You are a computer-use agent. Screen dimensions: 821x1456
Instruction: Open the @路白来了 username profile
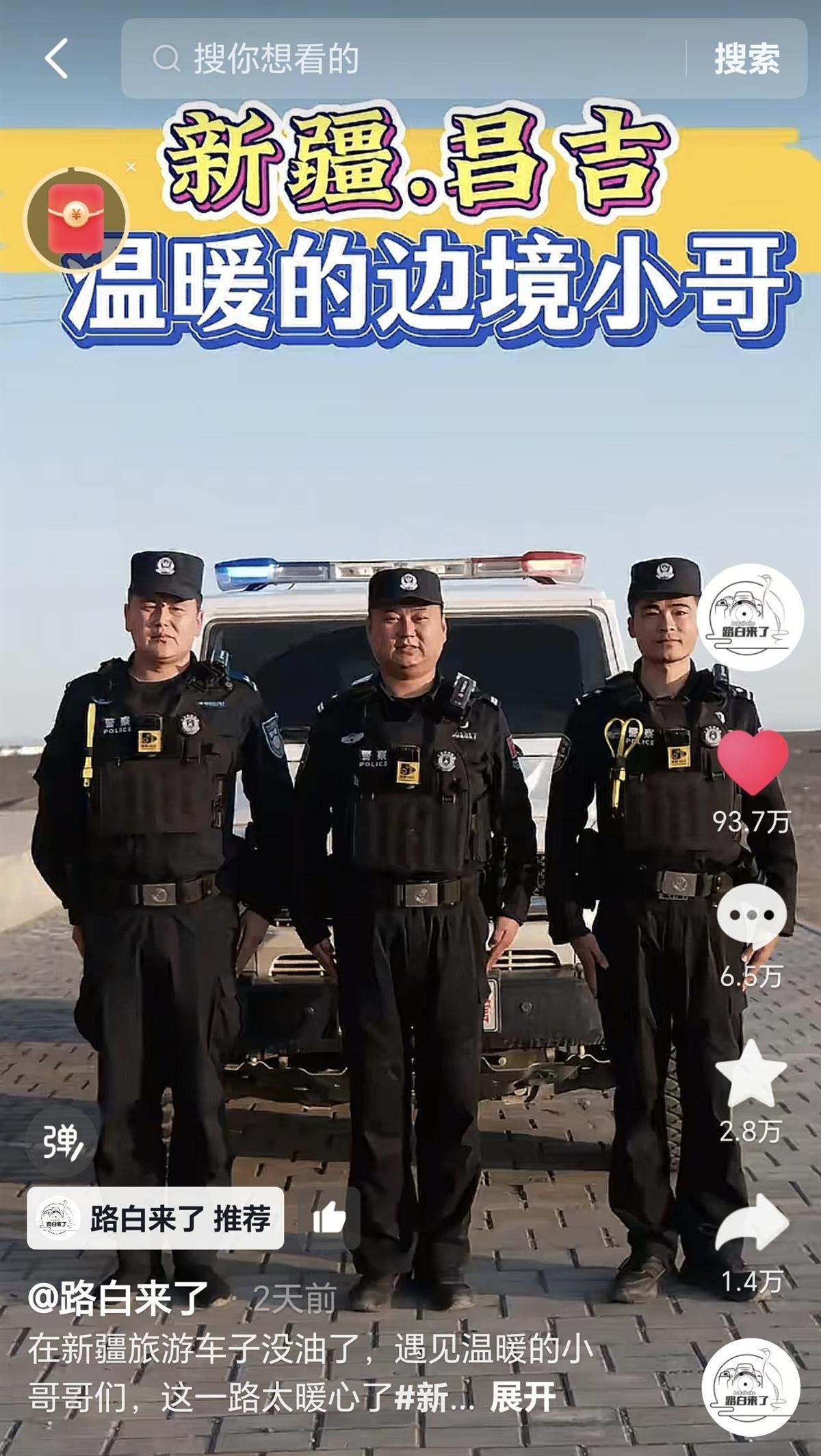(x=118, y=1298)
